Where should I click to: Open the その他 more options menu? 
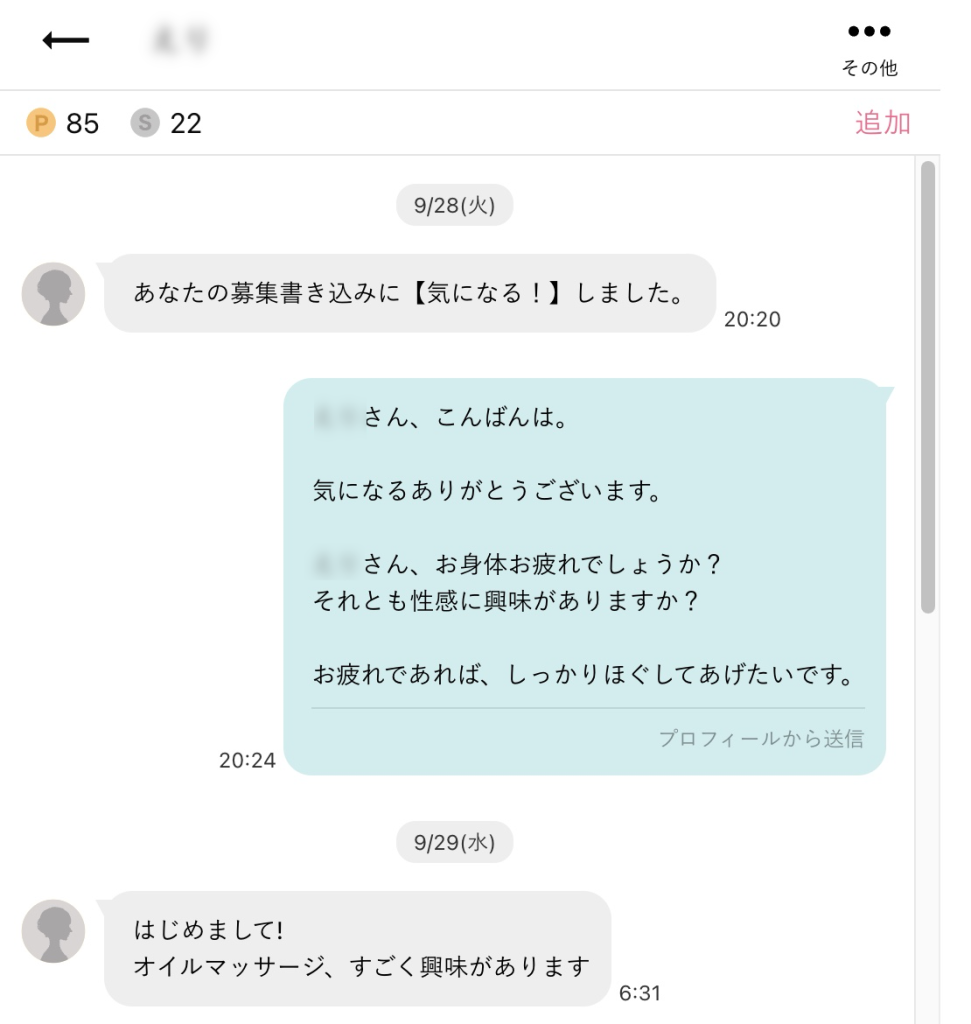coord(868,46)
